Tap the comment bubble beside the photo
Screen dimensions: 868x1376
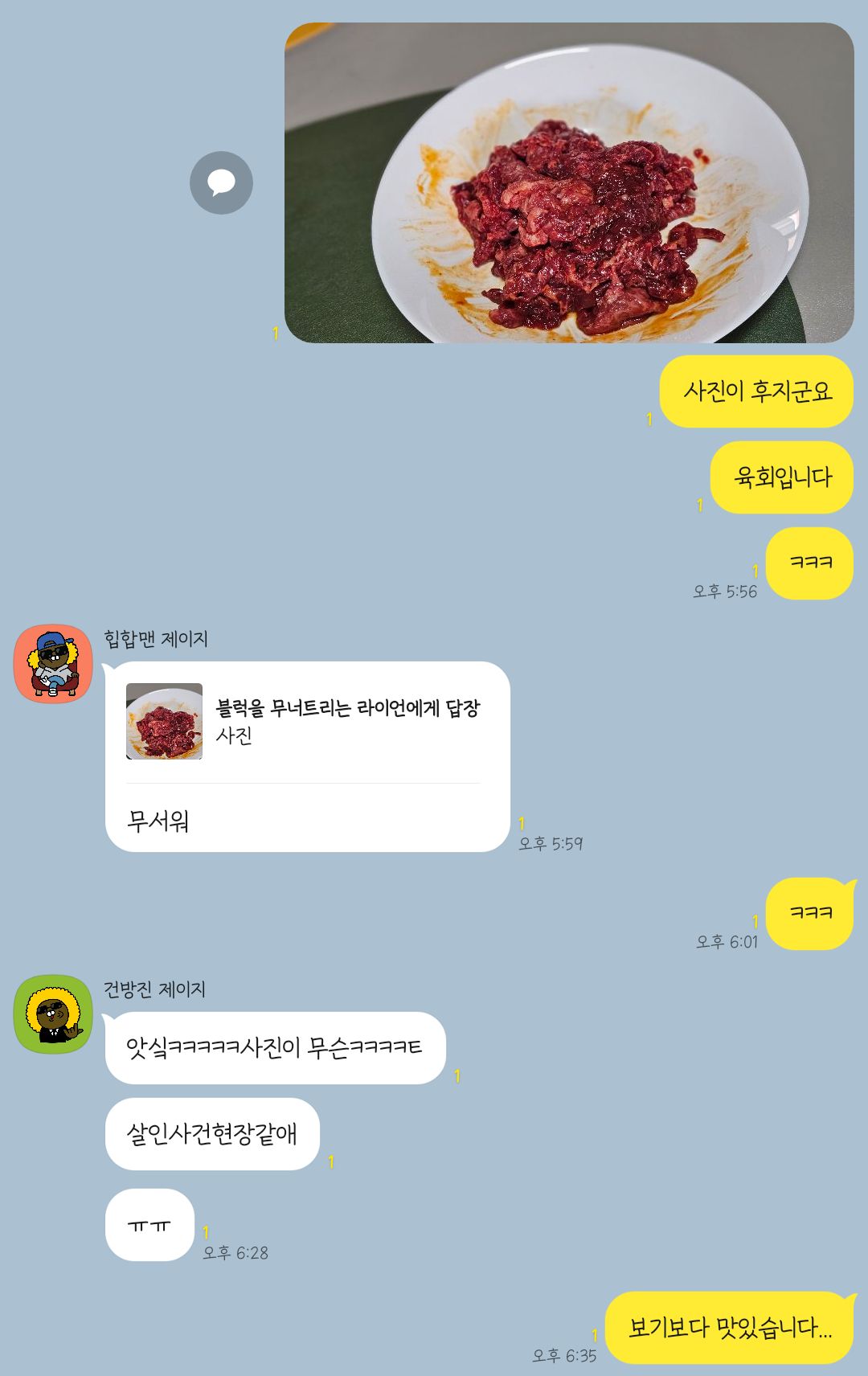tap(221, 182)
